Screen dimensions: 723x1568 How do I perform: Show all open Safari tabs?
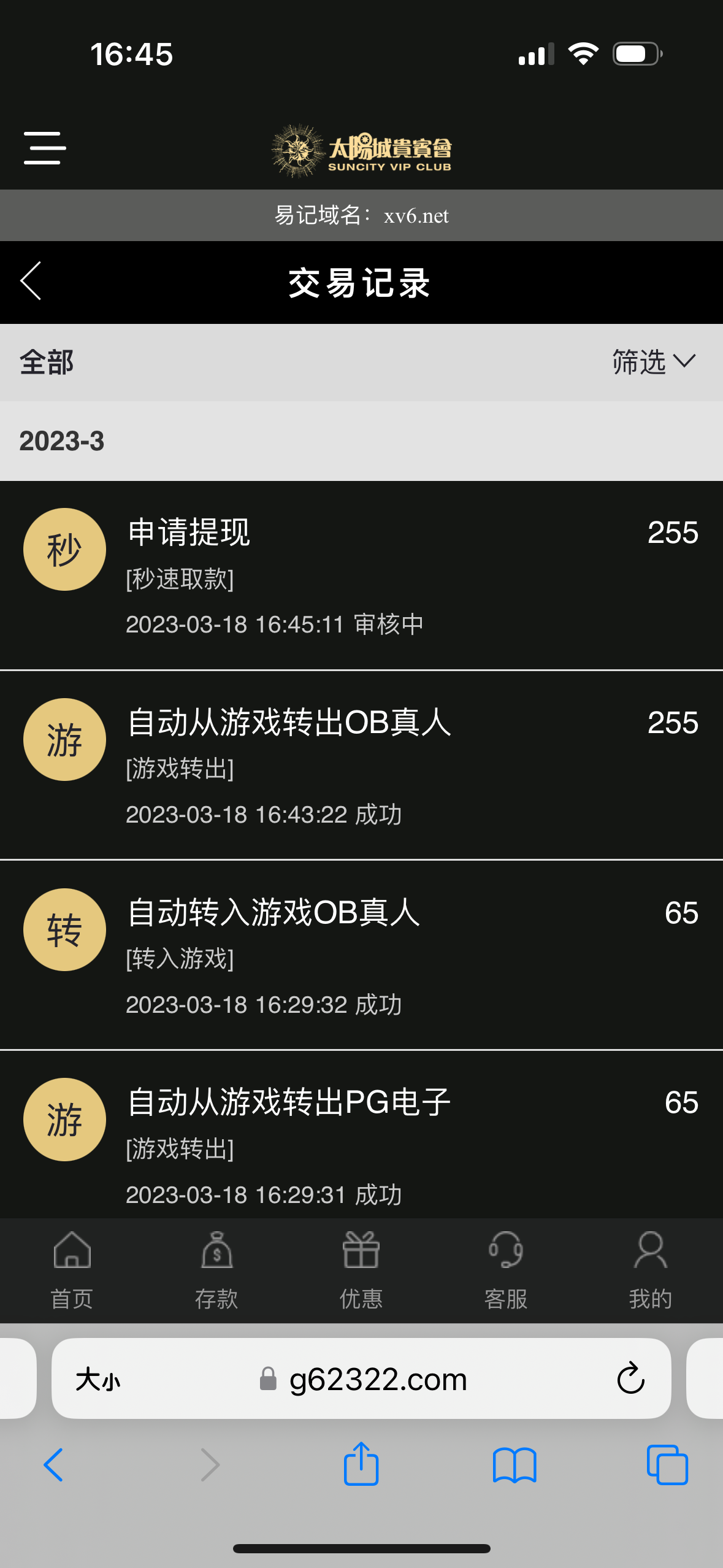[x=667, y=1464]
